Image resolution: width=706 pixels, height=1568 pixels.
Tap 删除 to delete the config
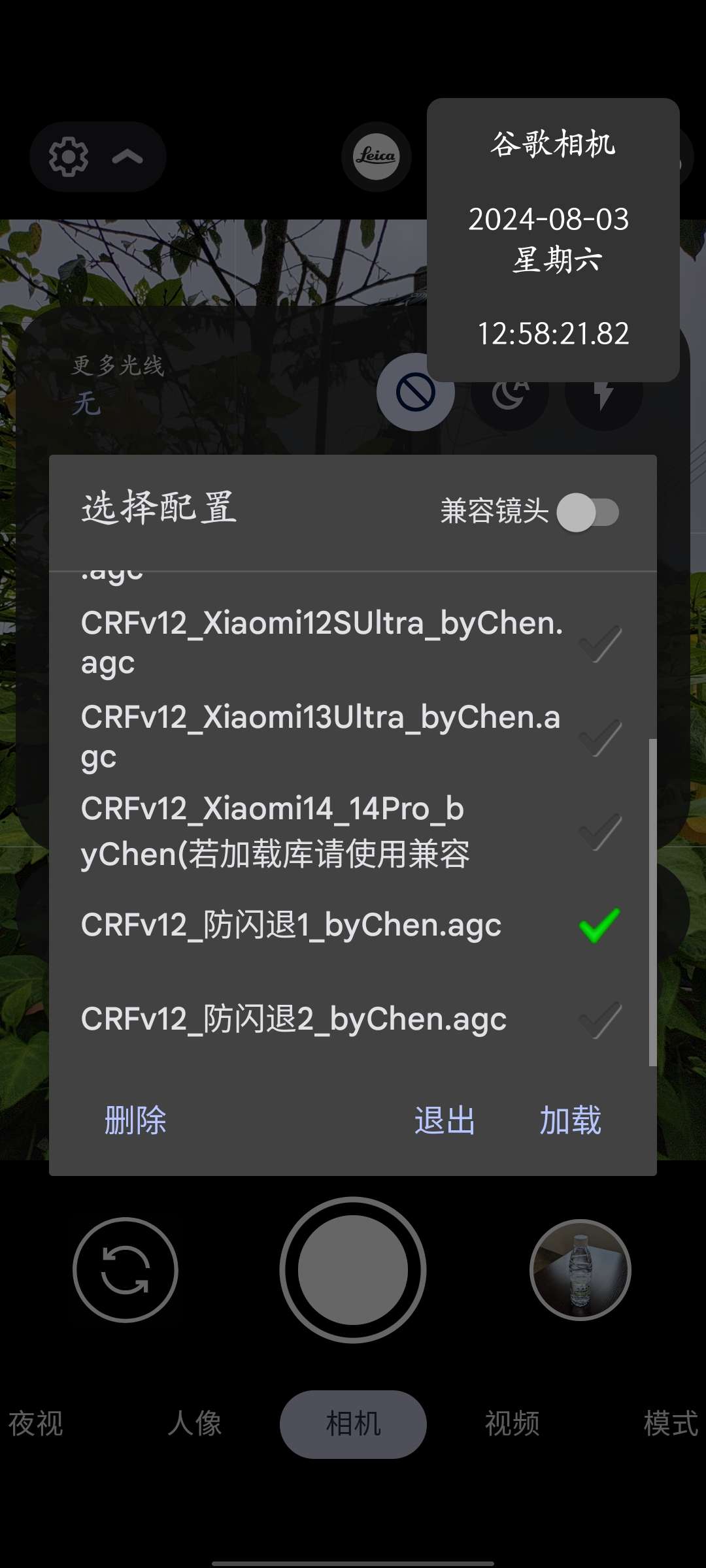point(135,1120)
